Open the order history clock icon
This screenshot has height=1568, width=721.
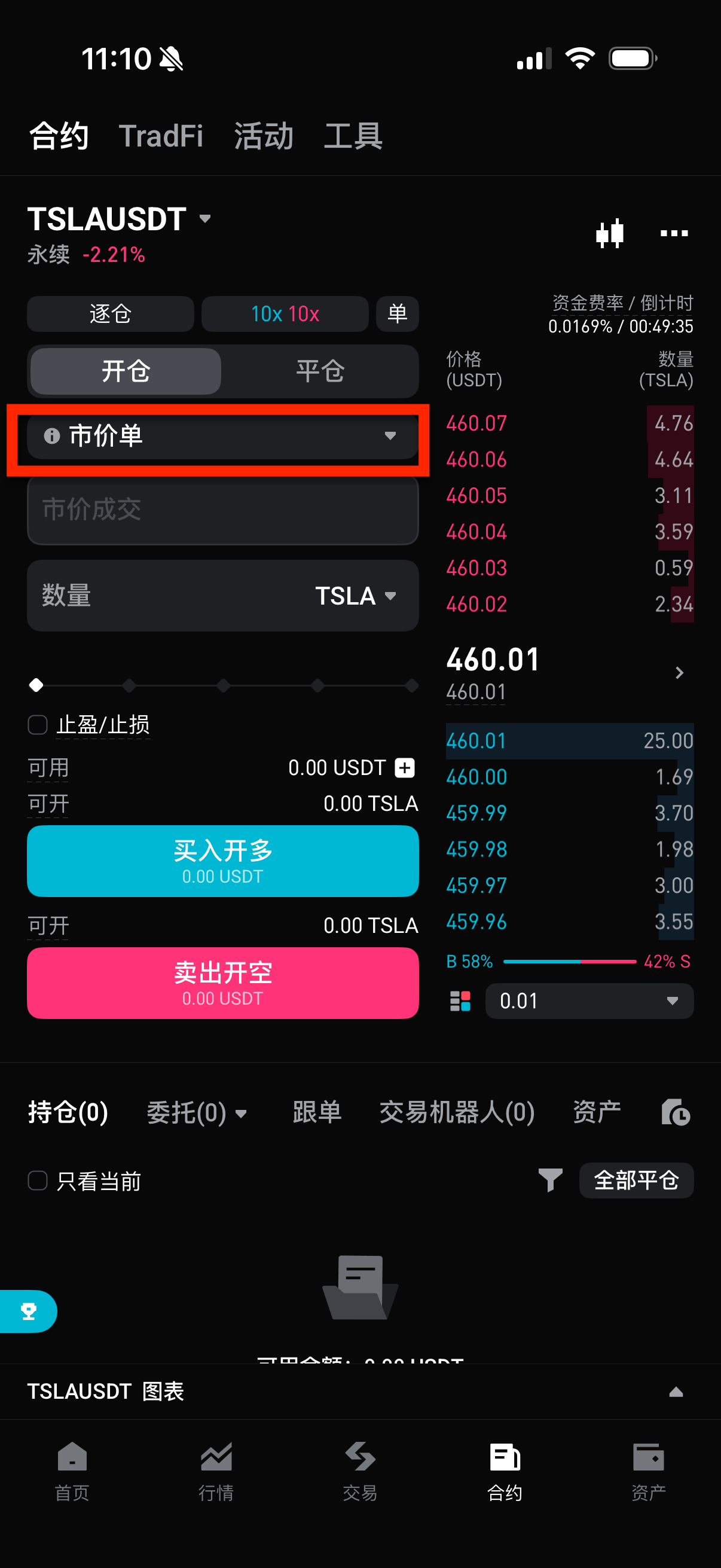(x=676, y=1112)
